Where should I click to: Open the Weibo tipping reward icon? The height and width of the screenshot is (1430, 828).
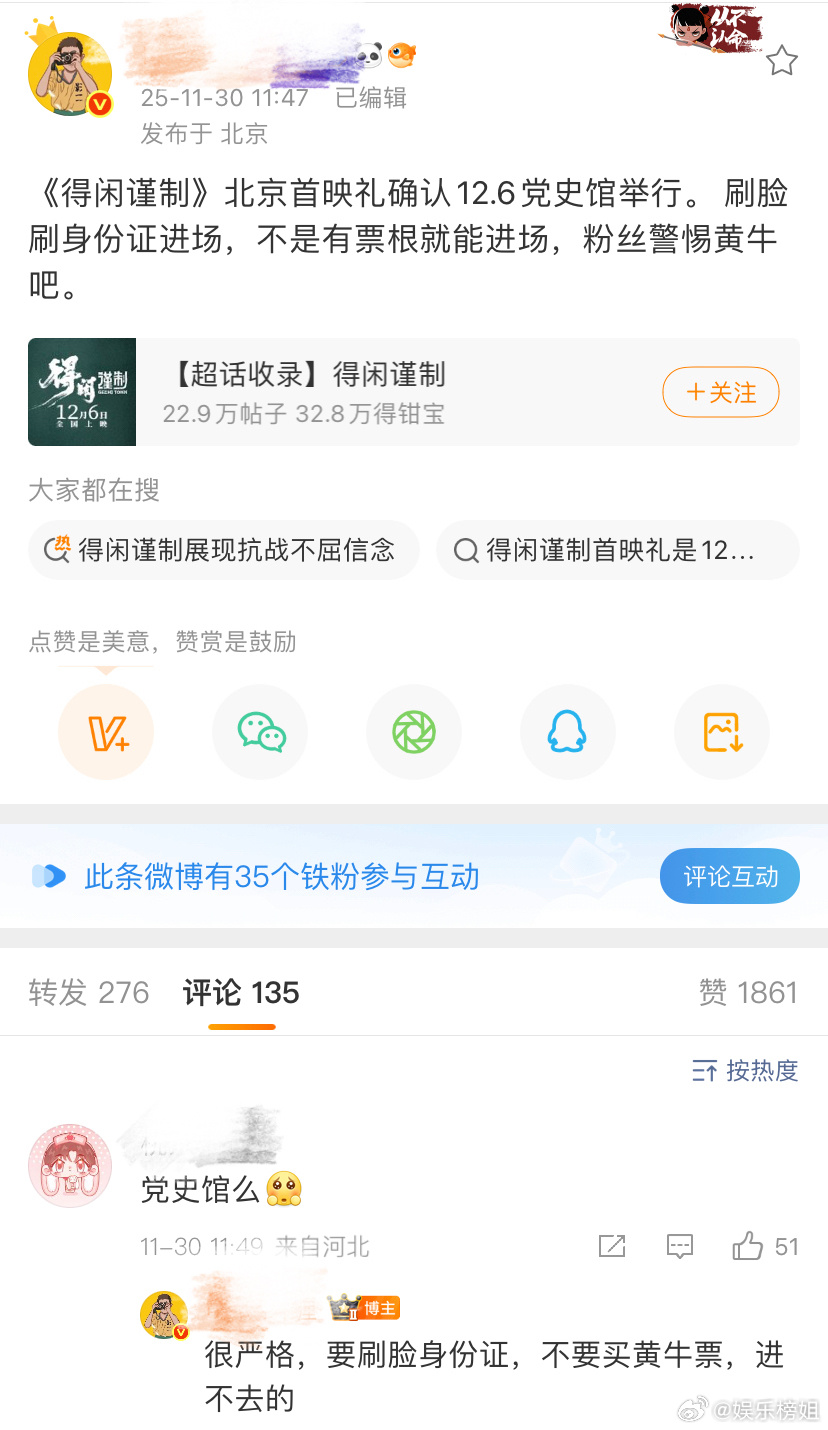(106, 731)
